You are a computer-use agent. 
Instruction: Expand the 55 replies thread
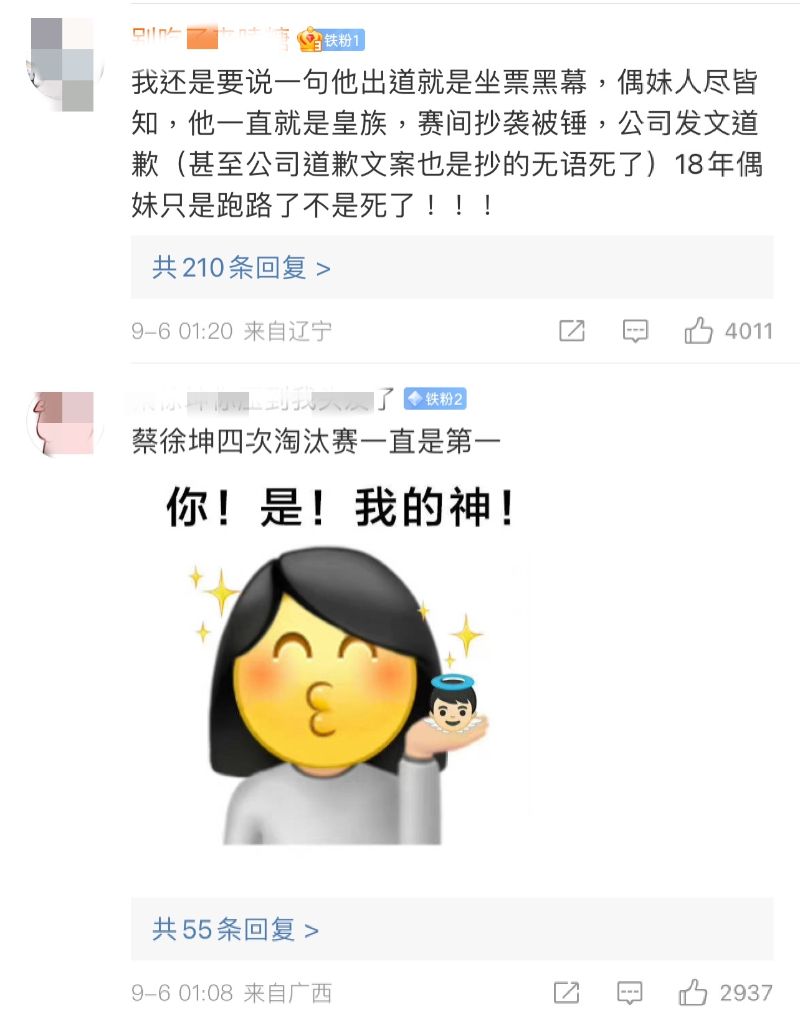235,930
